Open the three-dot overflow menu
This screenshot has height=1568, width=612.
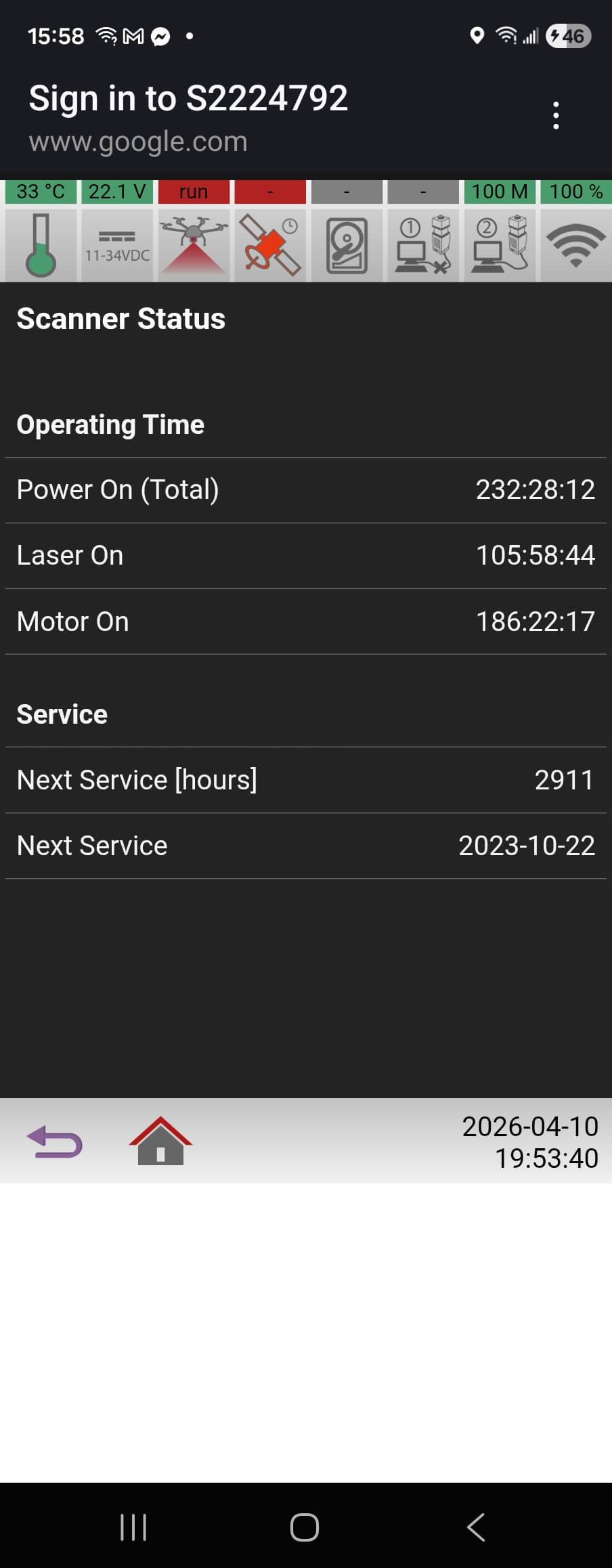(556, 116)
